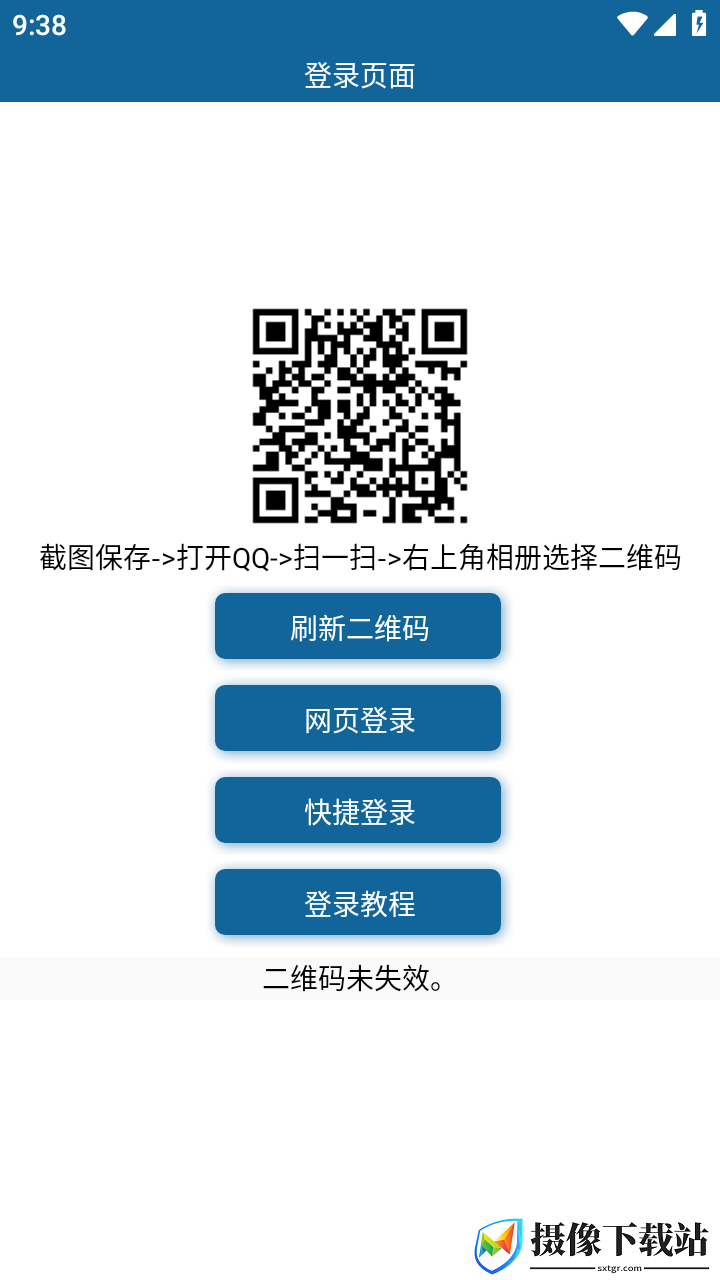Tap the 刷新二维码 button

[x=358, y=626]
